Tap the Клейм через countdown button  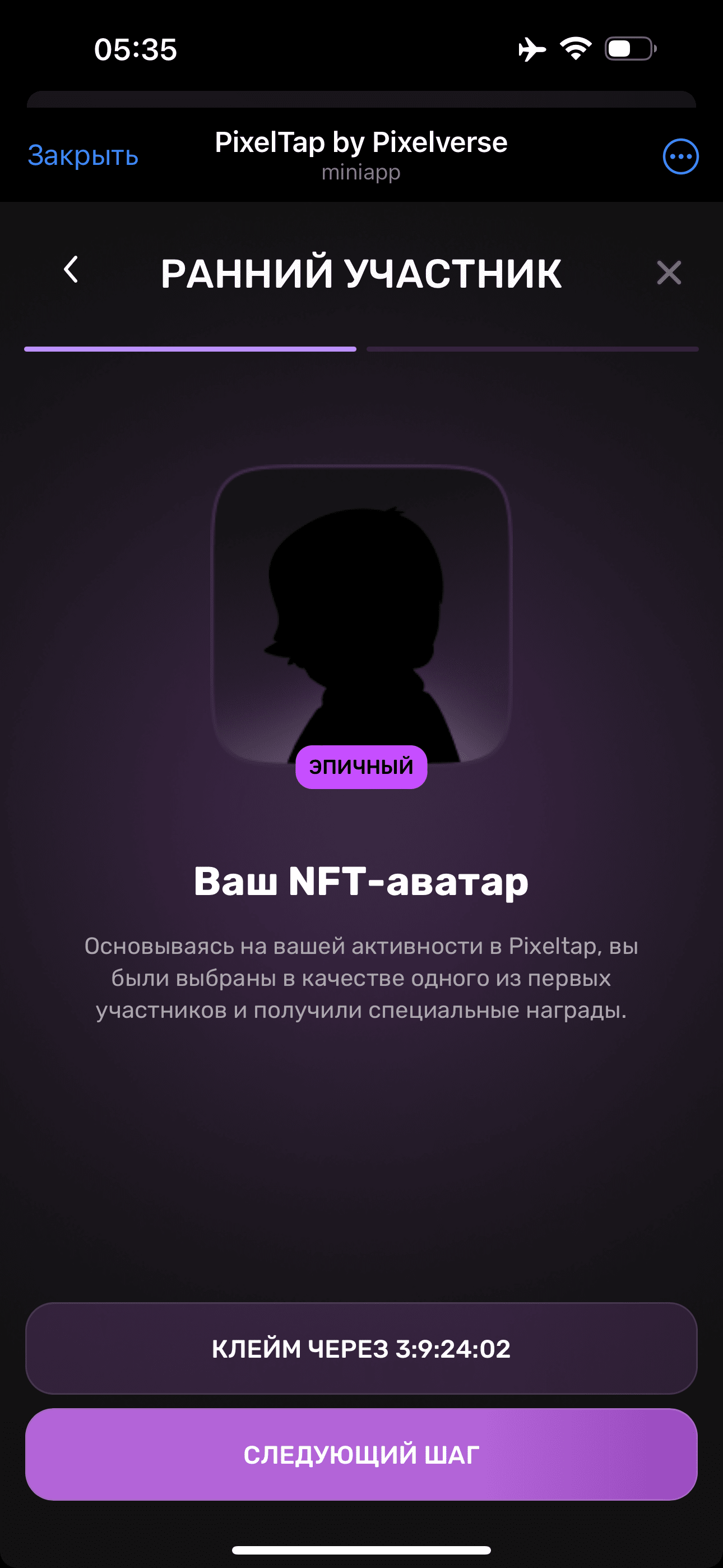[361, 1348]
